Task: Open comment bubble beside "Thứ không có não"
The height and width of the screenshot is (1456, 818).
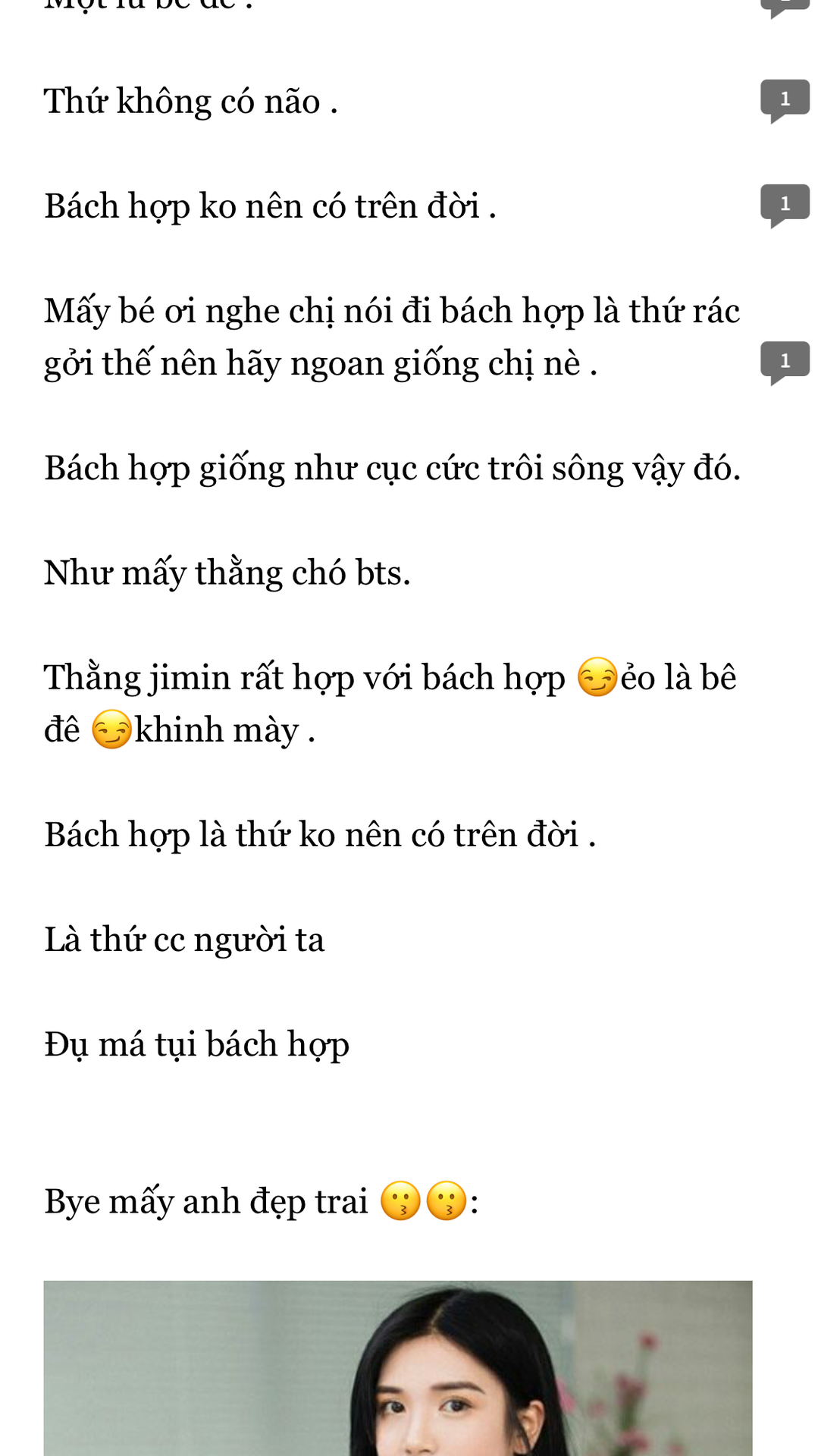Action: pyautogui.click(x=785, y=100)
